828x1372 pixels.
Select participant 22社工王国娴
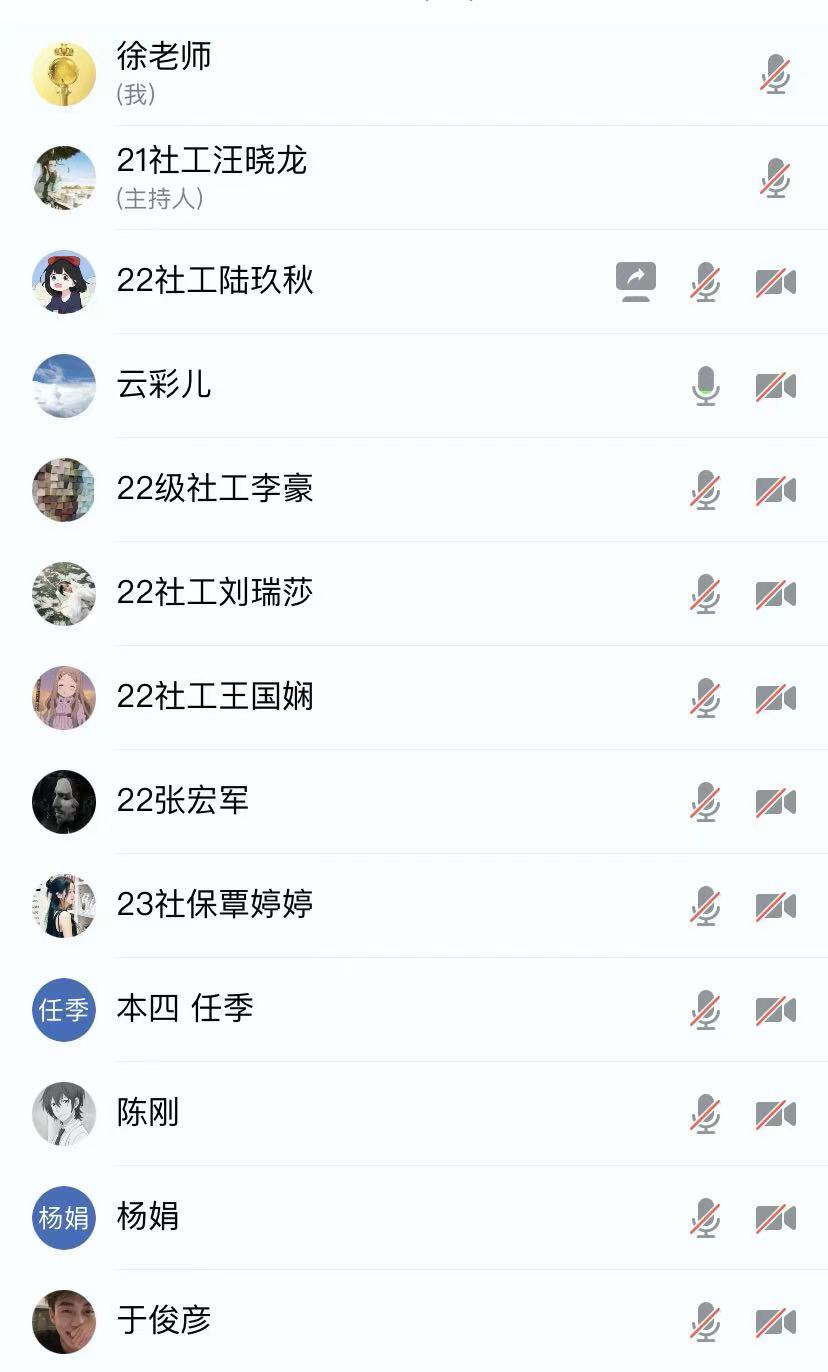(215, 697)
